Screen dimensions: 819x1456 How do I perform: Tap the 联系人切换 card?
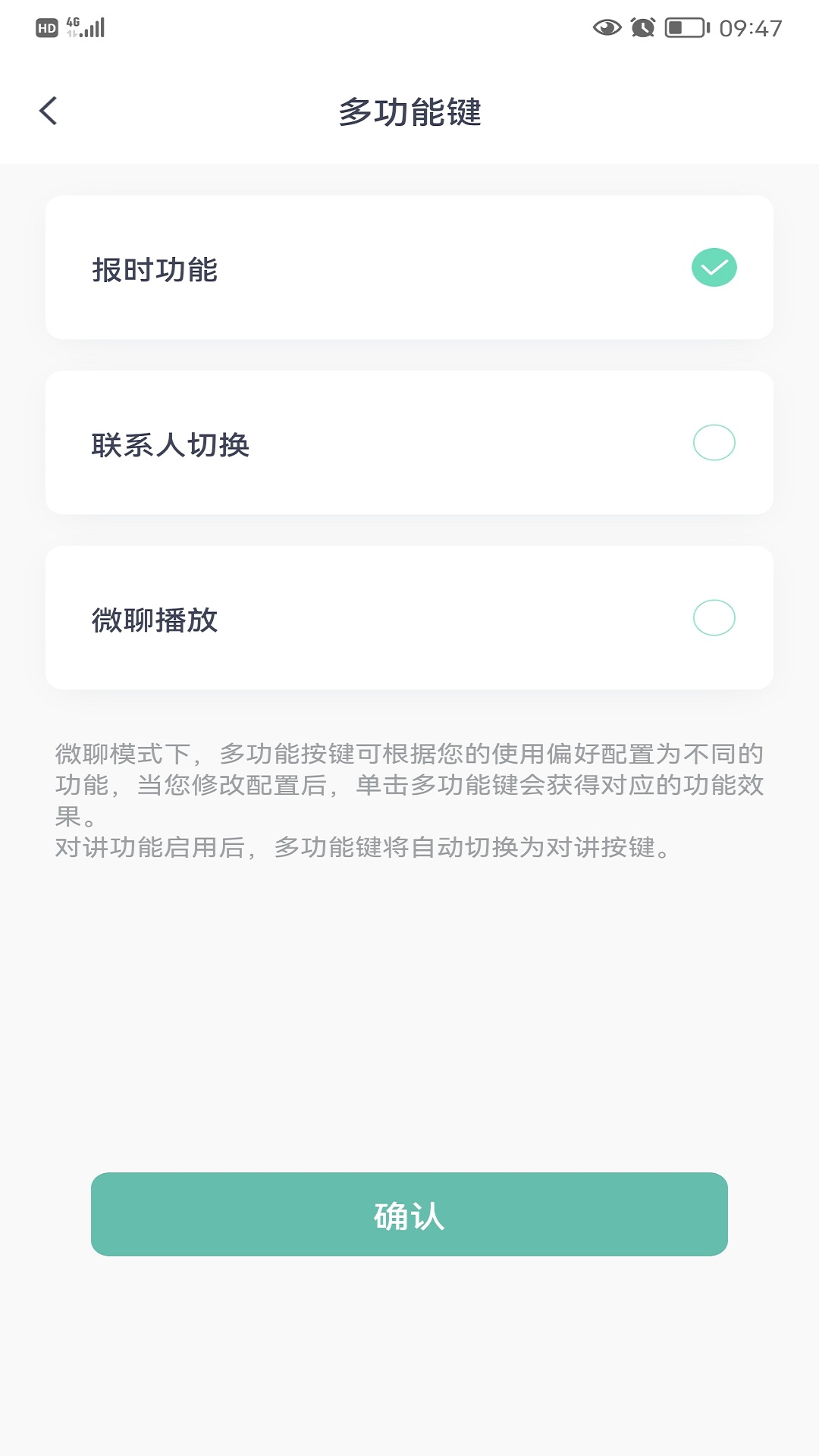(409, 442)
